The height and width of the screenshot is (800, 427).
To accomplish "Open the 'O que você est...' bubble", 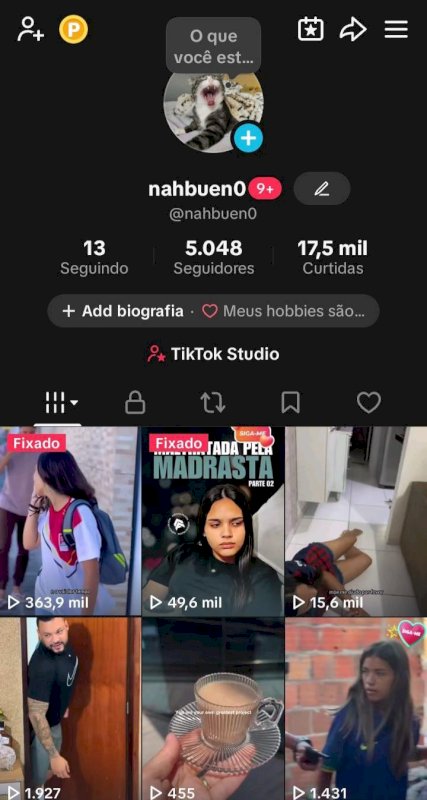I will pyautogui.click(x=213, y=45).
